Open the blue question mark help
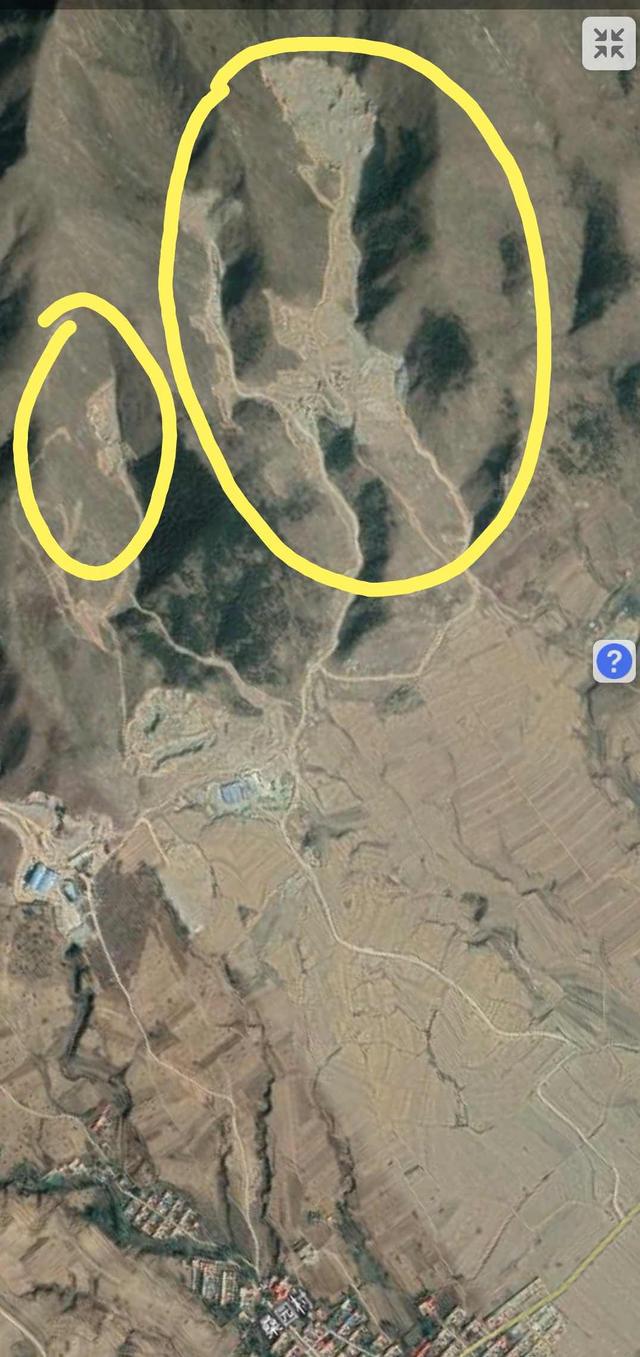This screenshot has width=640, height=1357. [x=614, y=661]
